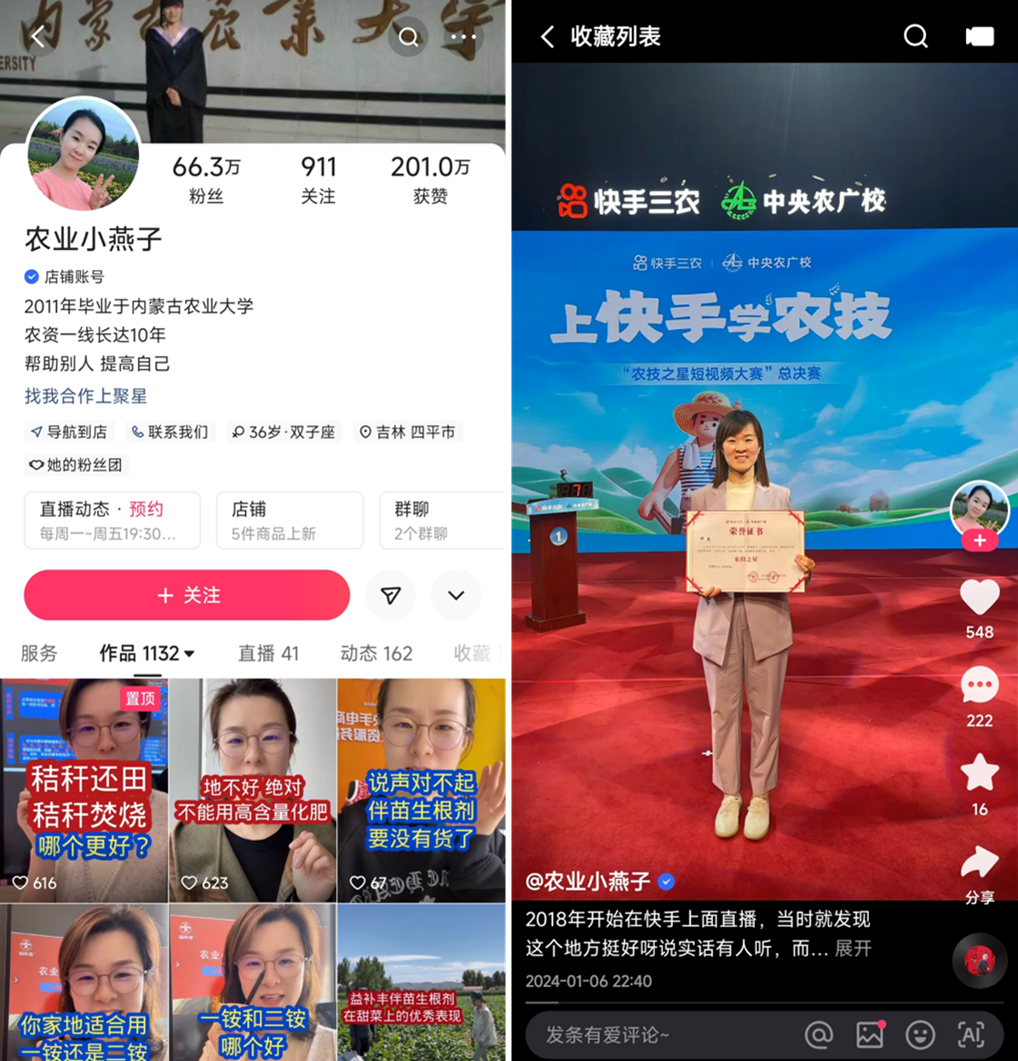This screenshot has width=1018, height=1061.
Task: Open the 群聊 card
Action: click(440, 520)
